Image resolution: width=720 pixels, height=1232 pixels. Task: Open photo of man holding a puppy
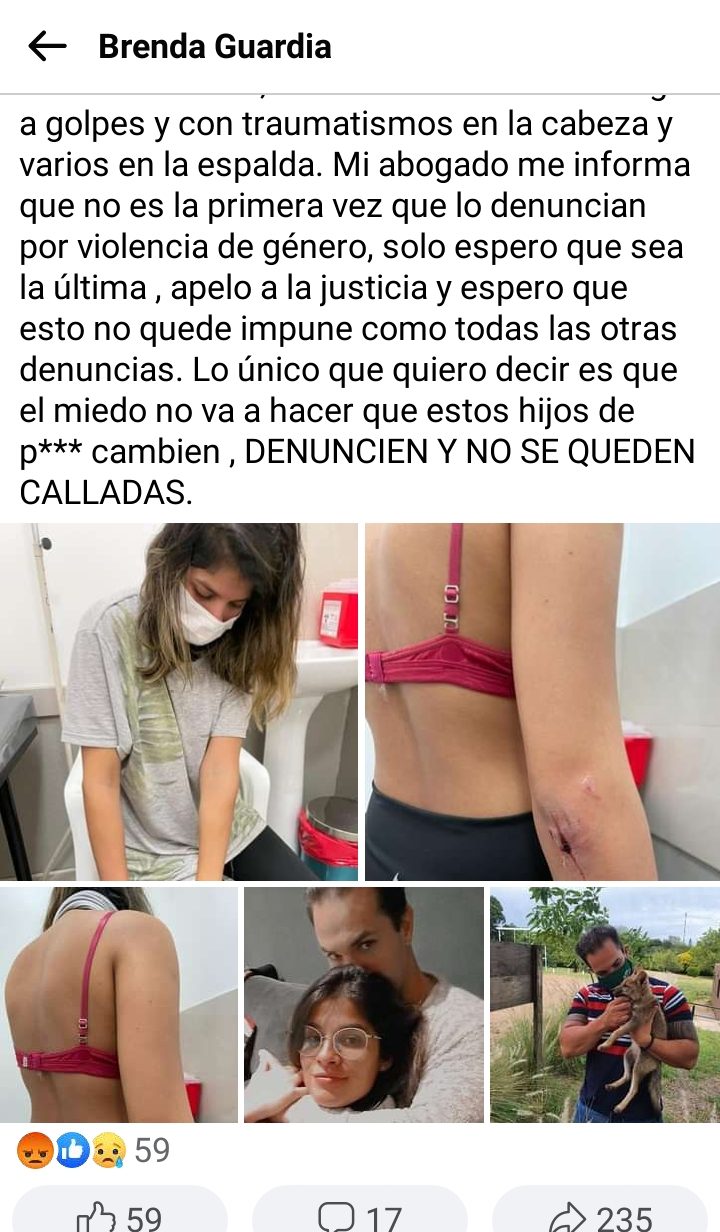pos(605,1004)
